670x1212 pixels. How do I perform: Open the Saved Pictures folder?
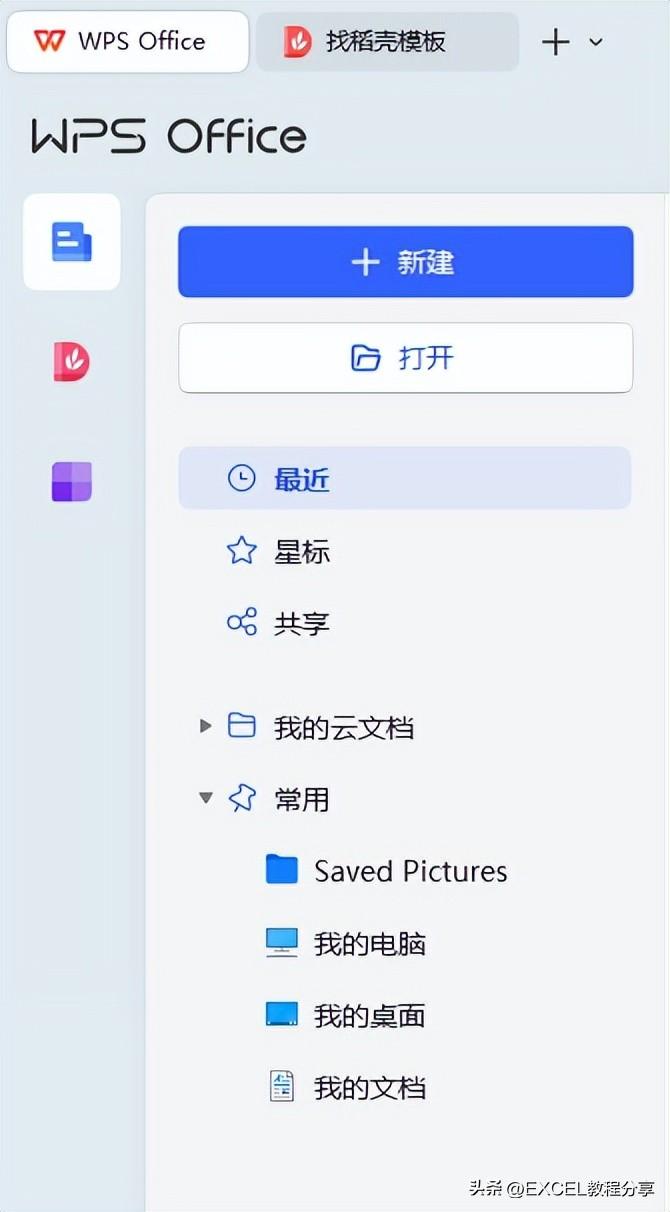[409, 871]
